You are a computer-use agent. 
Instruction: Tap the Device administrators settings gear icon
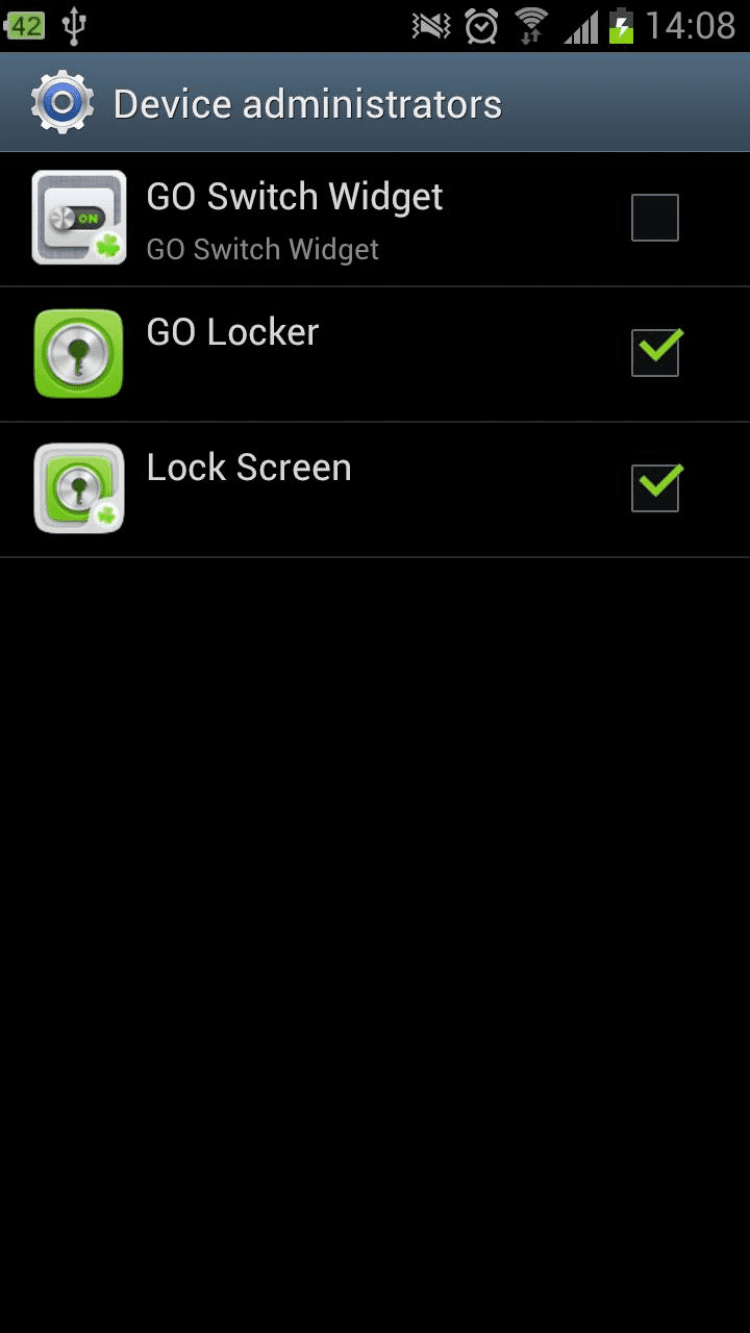(62, 103)
